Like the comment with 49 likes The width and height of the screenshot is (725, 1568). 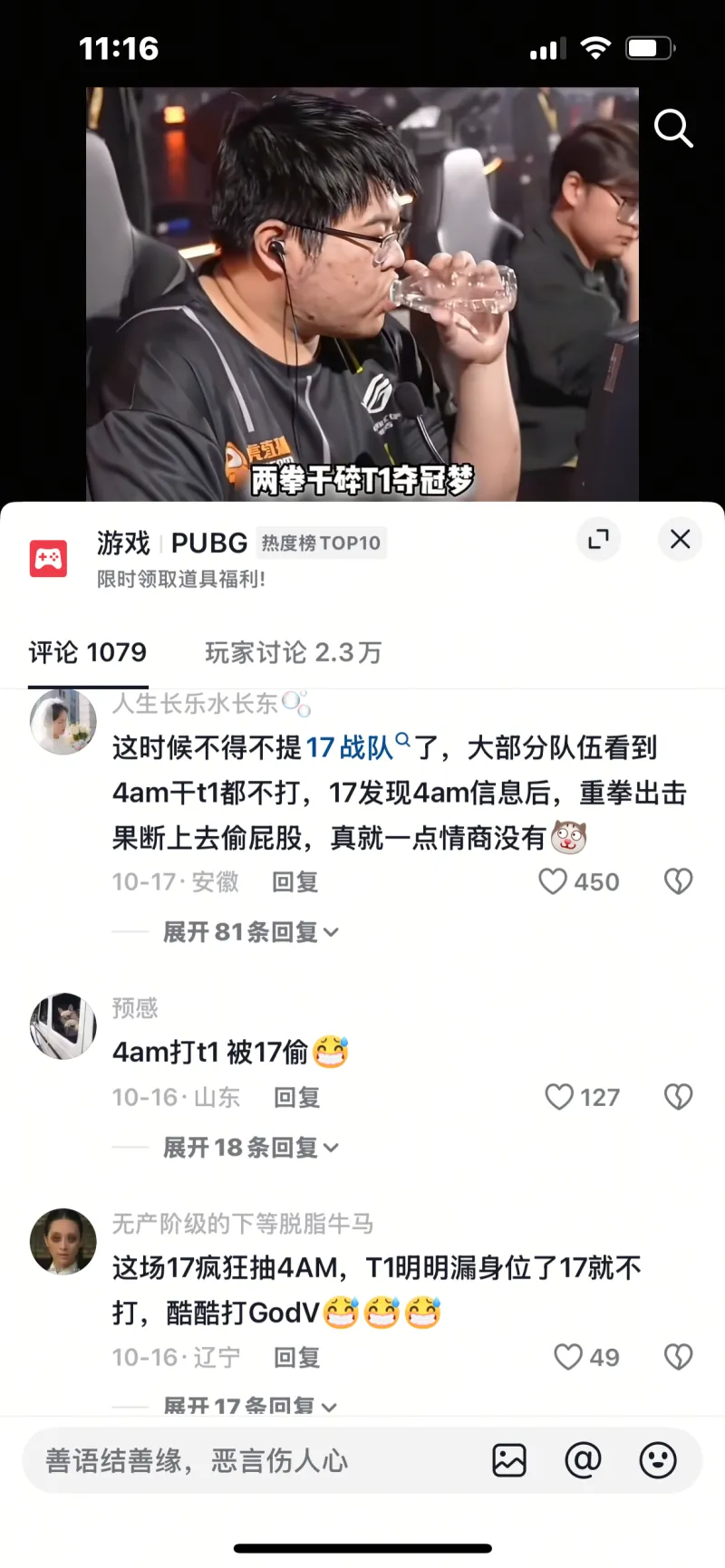coord(568,1357)
